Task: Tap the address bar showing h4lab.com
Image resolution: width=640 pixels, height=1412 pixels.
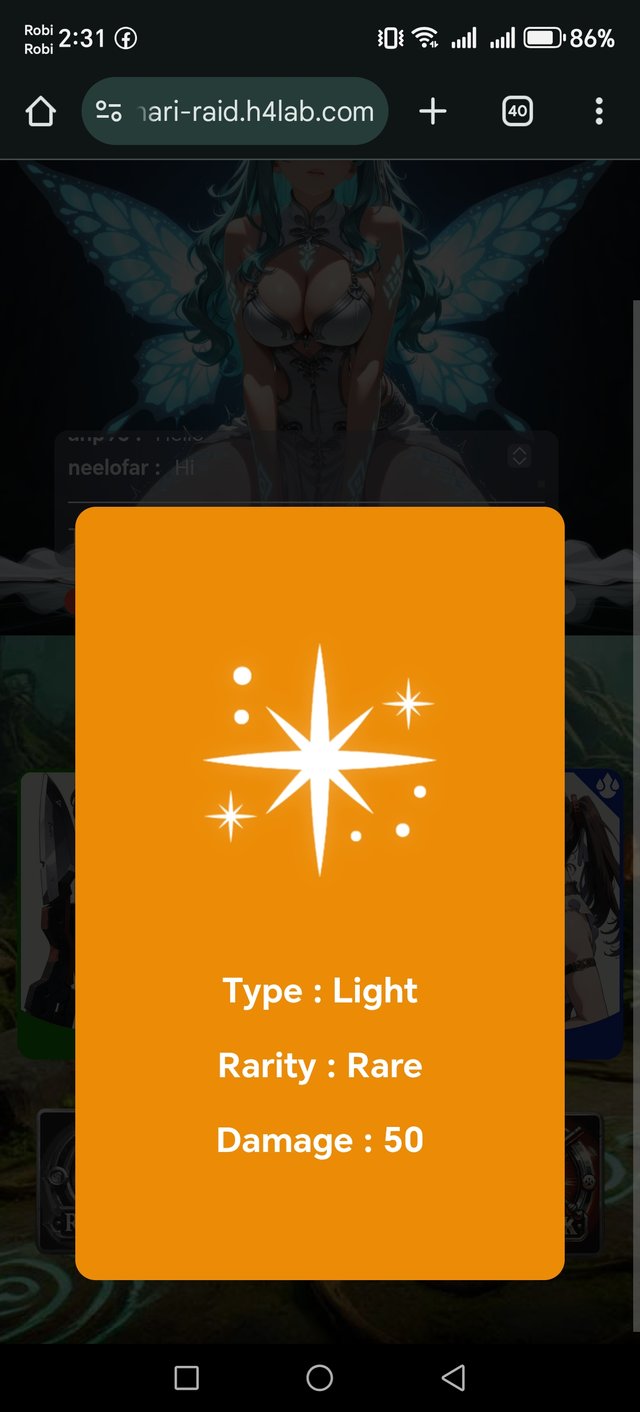Action: tap(255, 112)
